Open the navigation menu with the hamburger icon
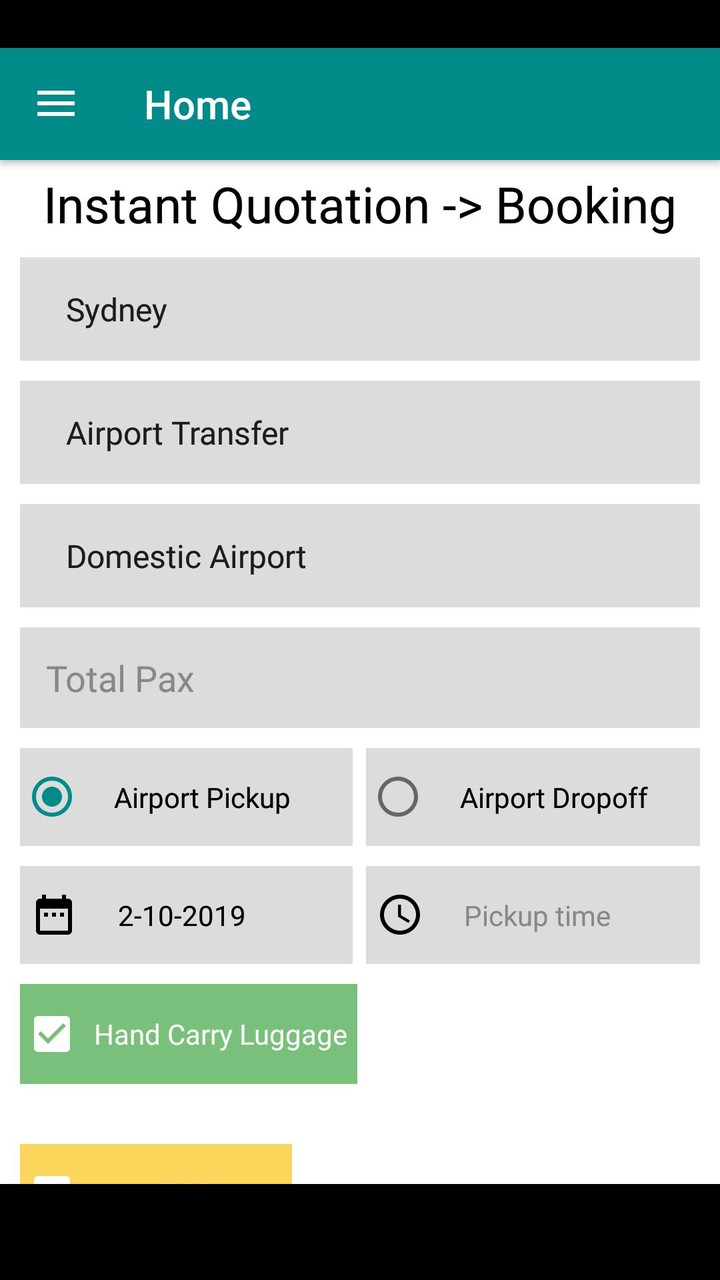Image resolution: width=720 pixels, height=1280 pixels. click(x=55, y=103)
